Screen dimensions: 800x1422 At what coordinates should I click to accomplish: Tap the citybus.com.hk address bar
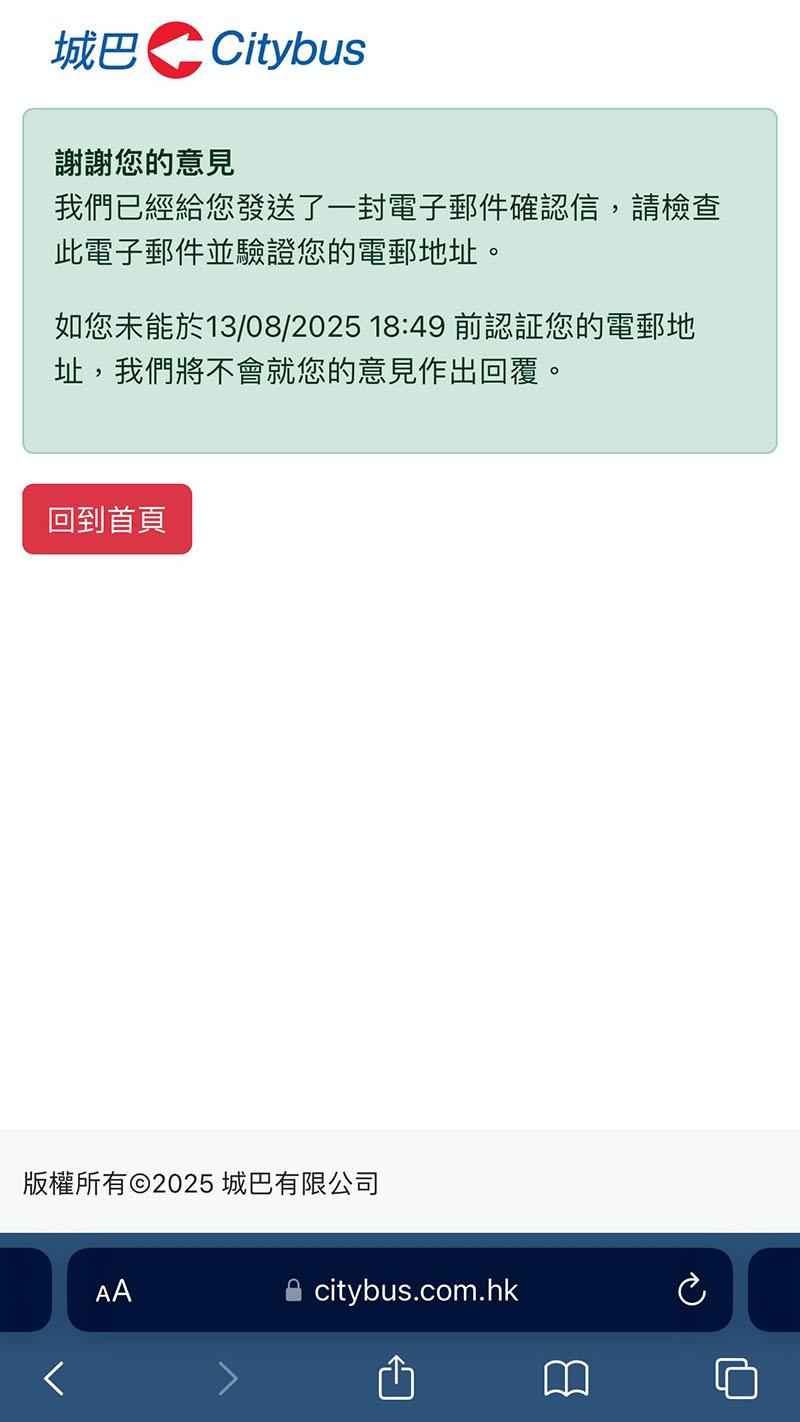tap(420, 1290)
